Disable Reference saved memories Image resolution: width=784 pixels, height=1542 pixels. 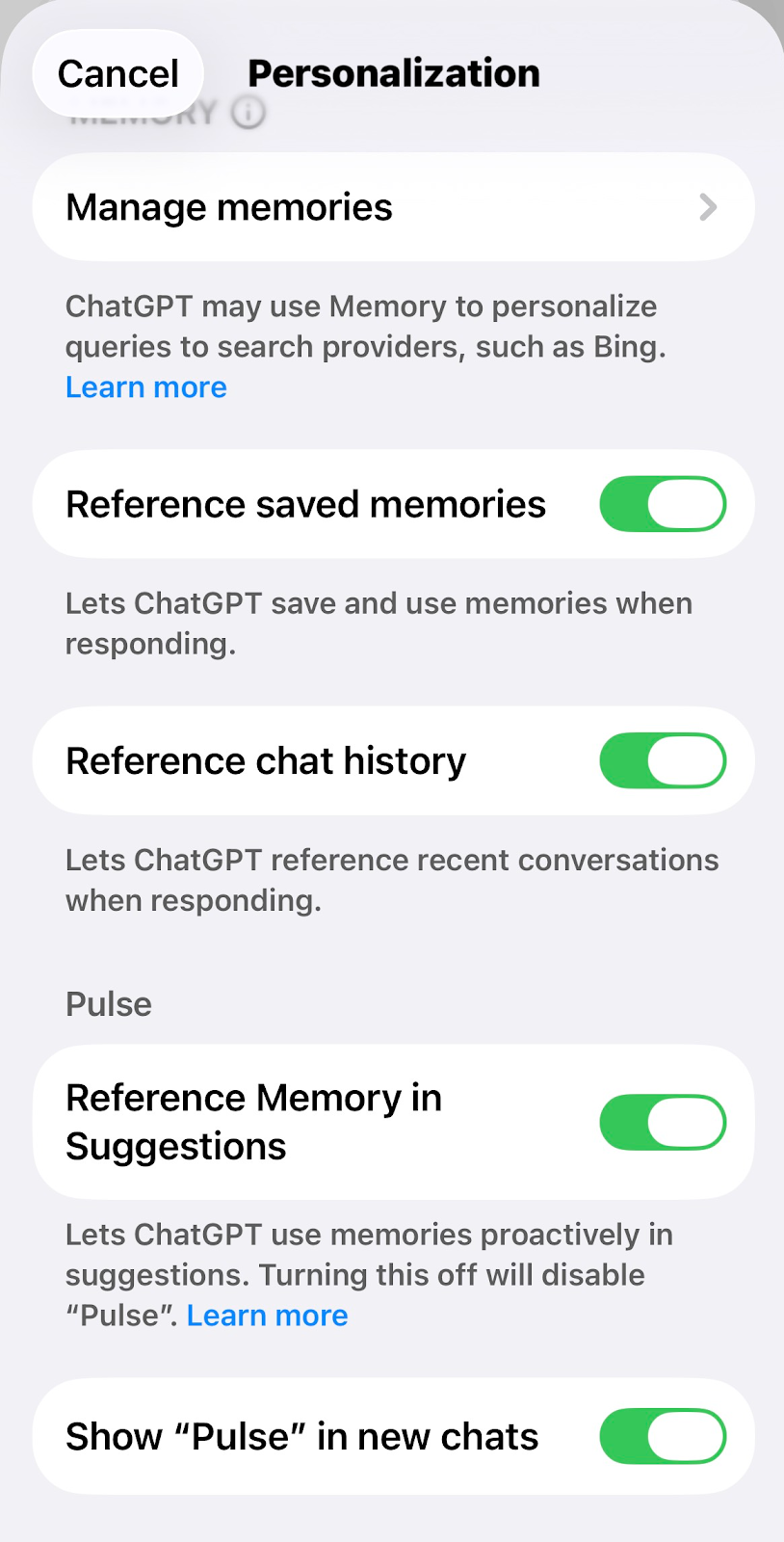point(662,504)
